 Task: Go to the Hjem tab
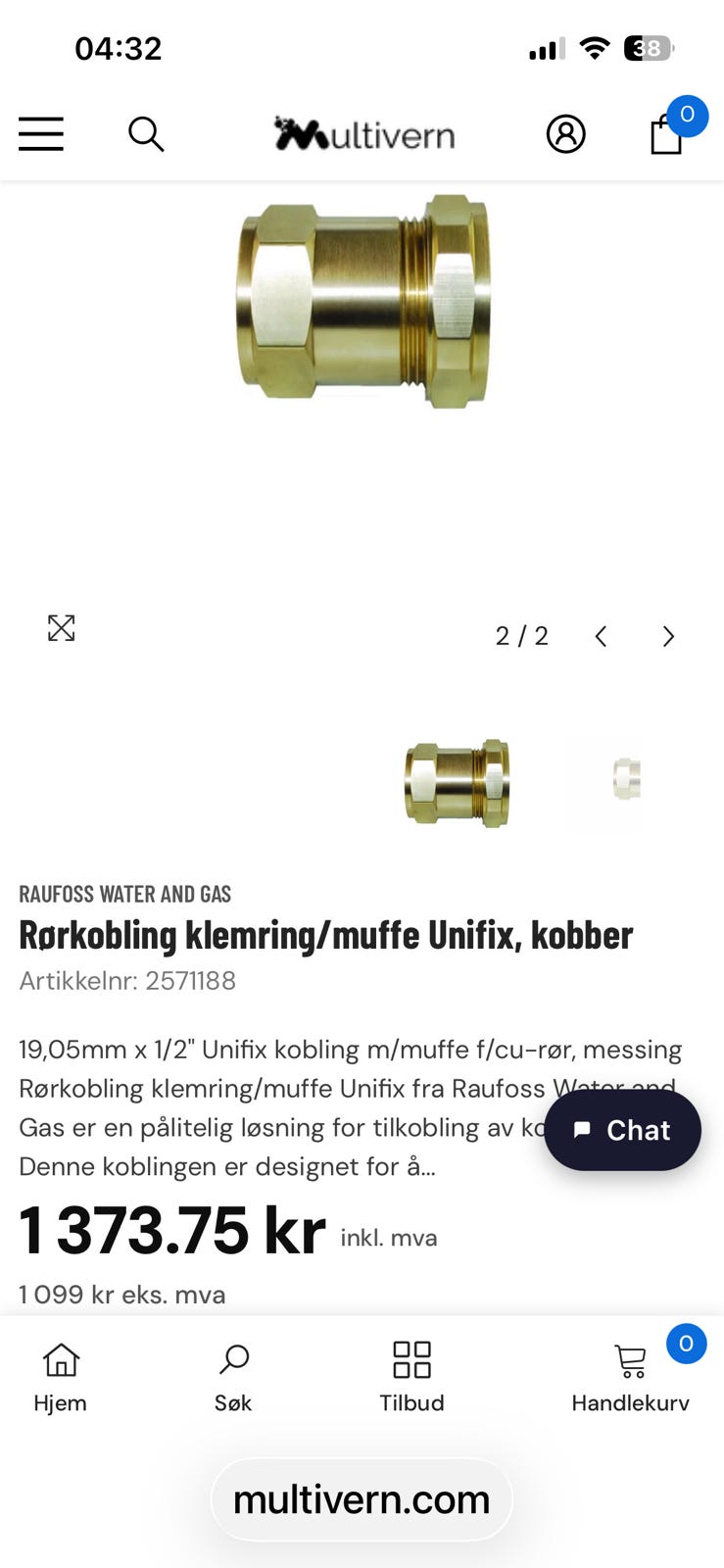[x=61, y=1377]
